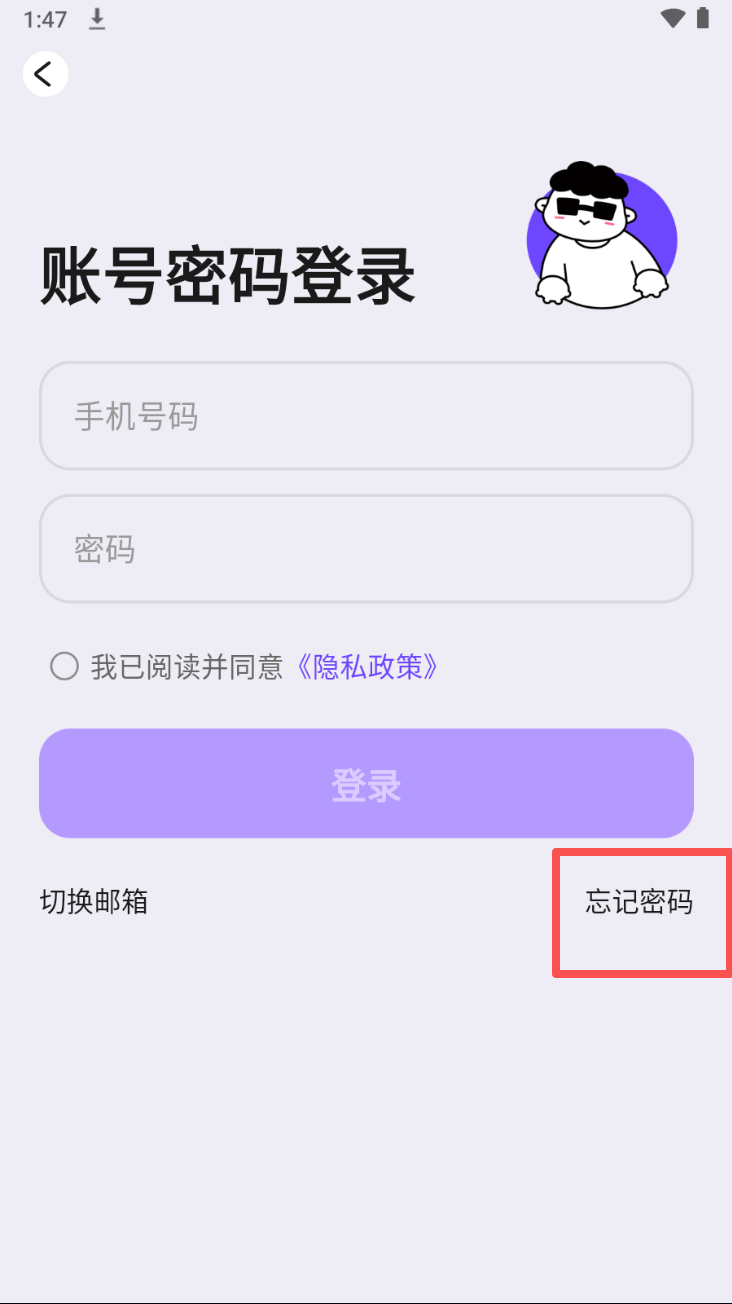Focus the 手机号码 phone number field
Viewport: 732px width, 1304px height.
tap(366, 416)
